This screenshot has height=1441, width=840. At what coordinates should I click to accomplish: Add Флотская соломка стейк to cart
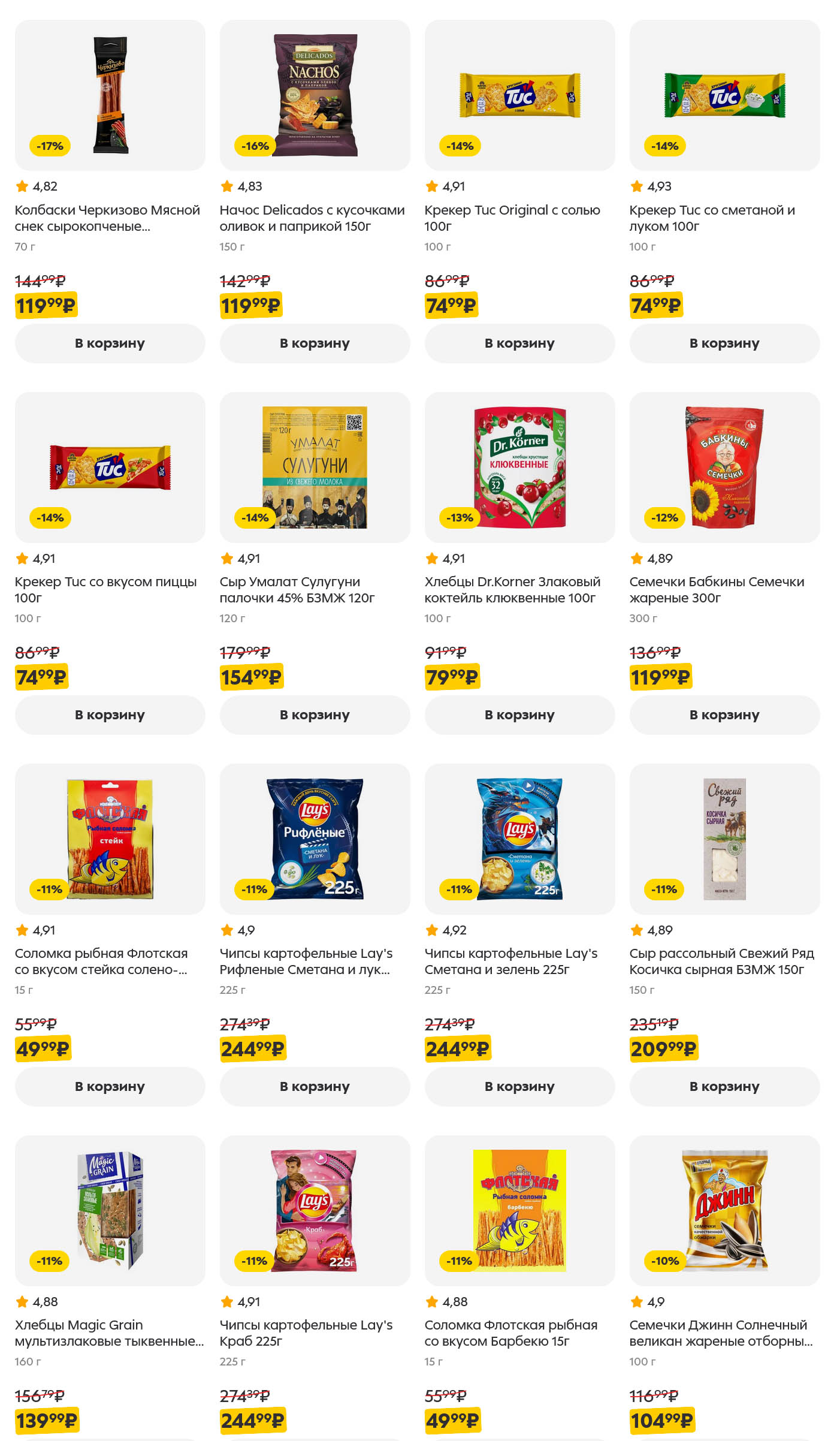coord(110,1087)
